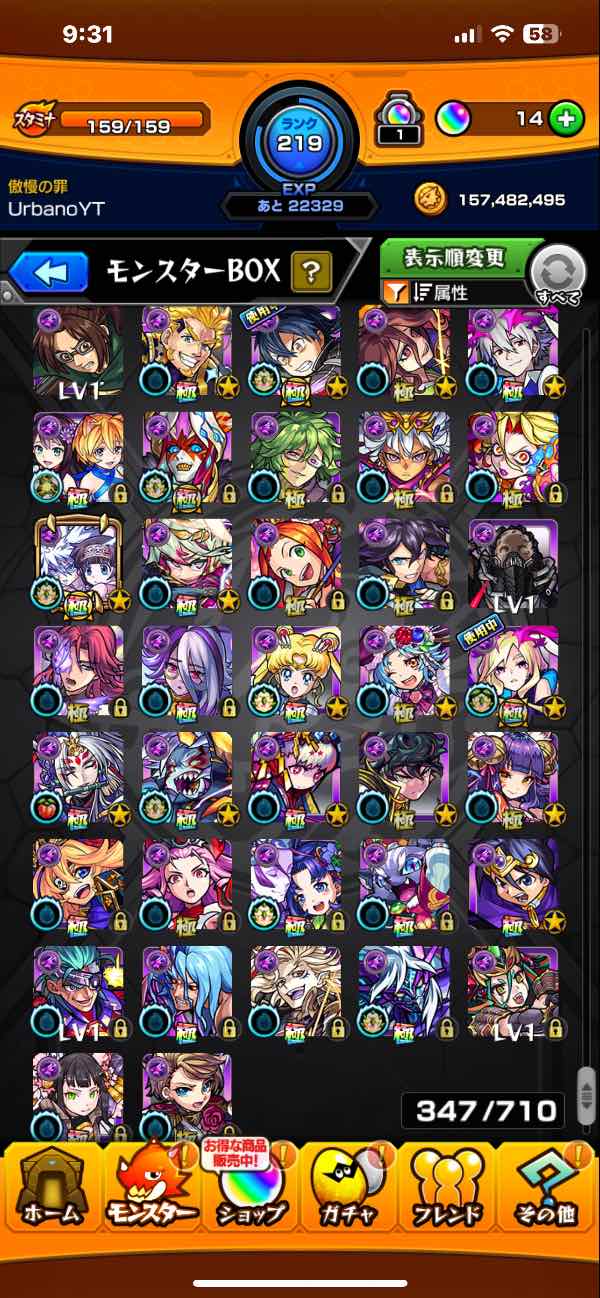Tap the すべて refresh filter button
Screen dimensions: 600x1298
(559, 276)
